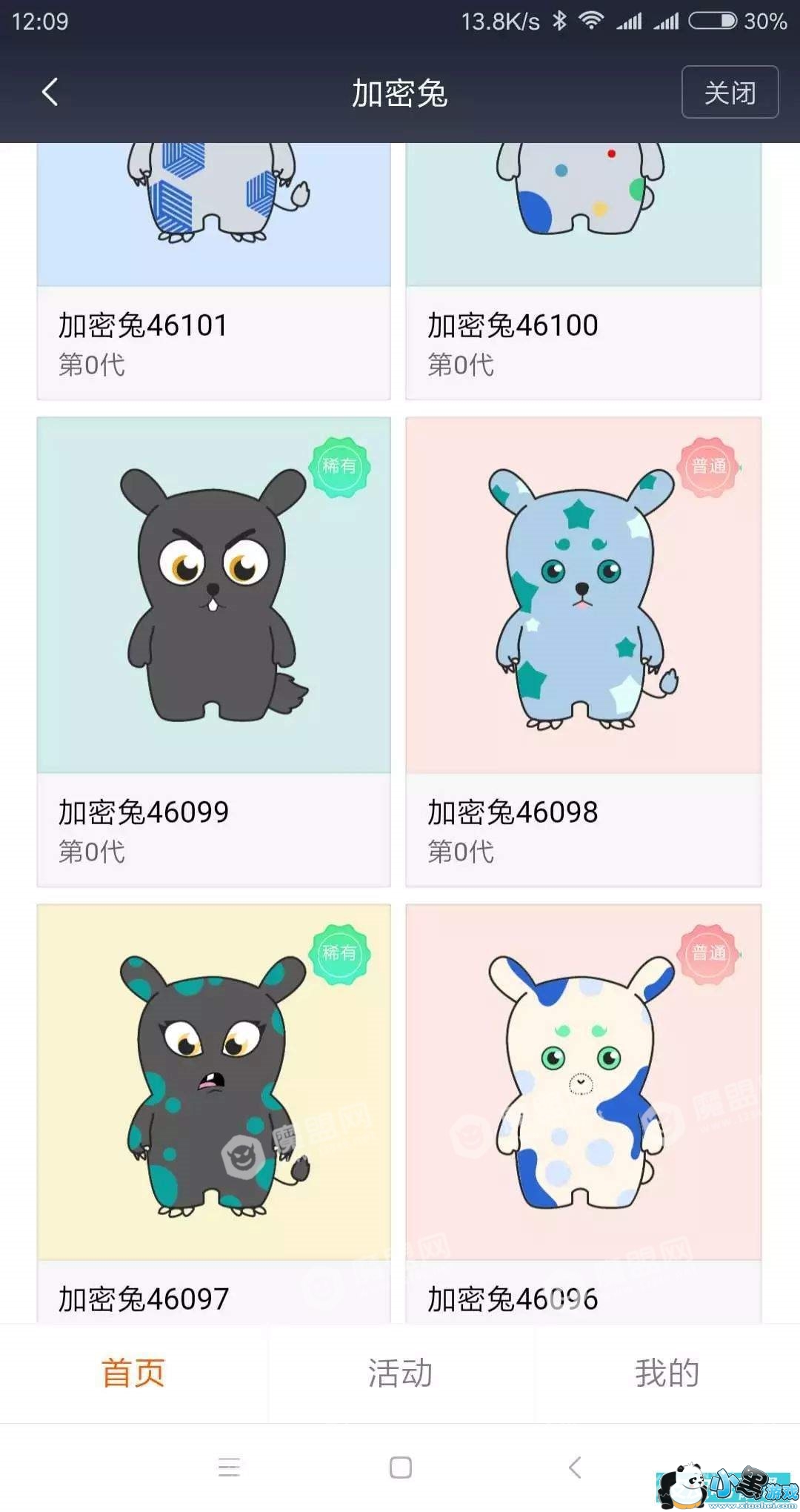Open rare rabbit 加密兔46097

pyautogui.click(x=213, y=1112)
